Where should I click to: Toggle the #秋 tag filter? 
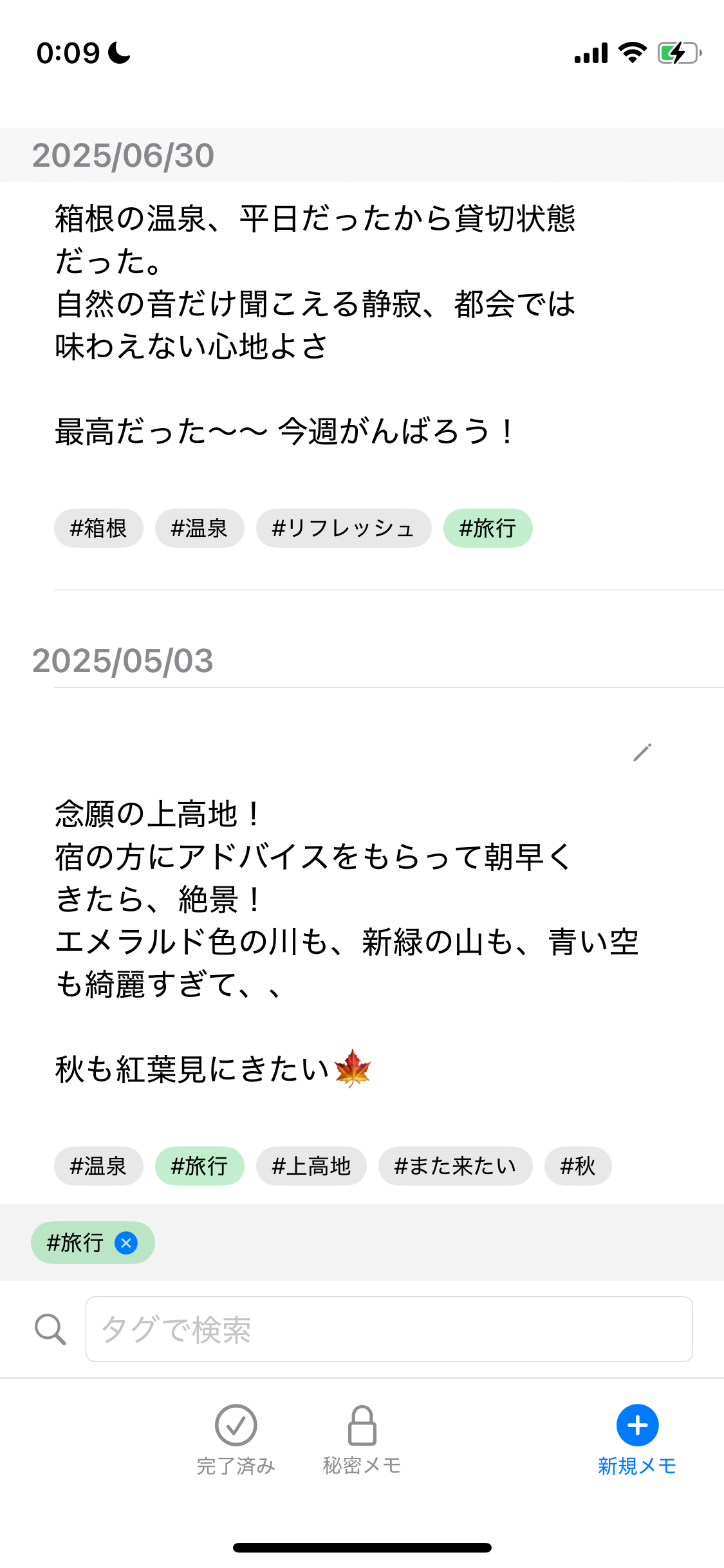coord(577,1166)
